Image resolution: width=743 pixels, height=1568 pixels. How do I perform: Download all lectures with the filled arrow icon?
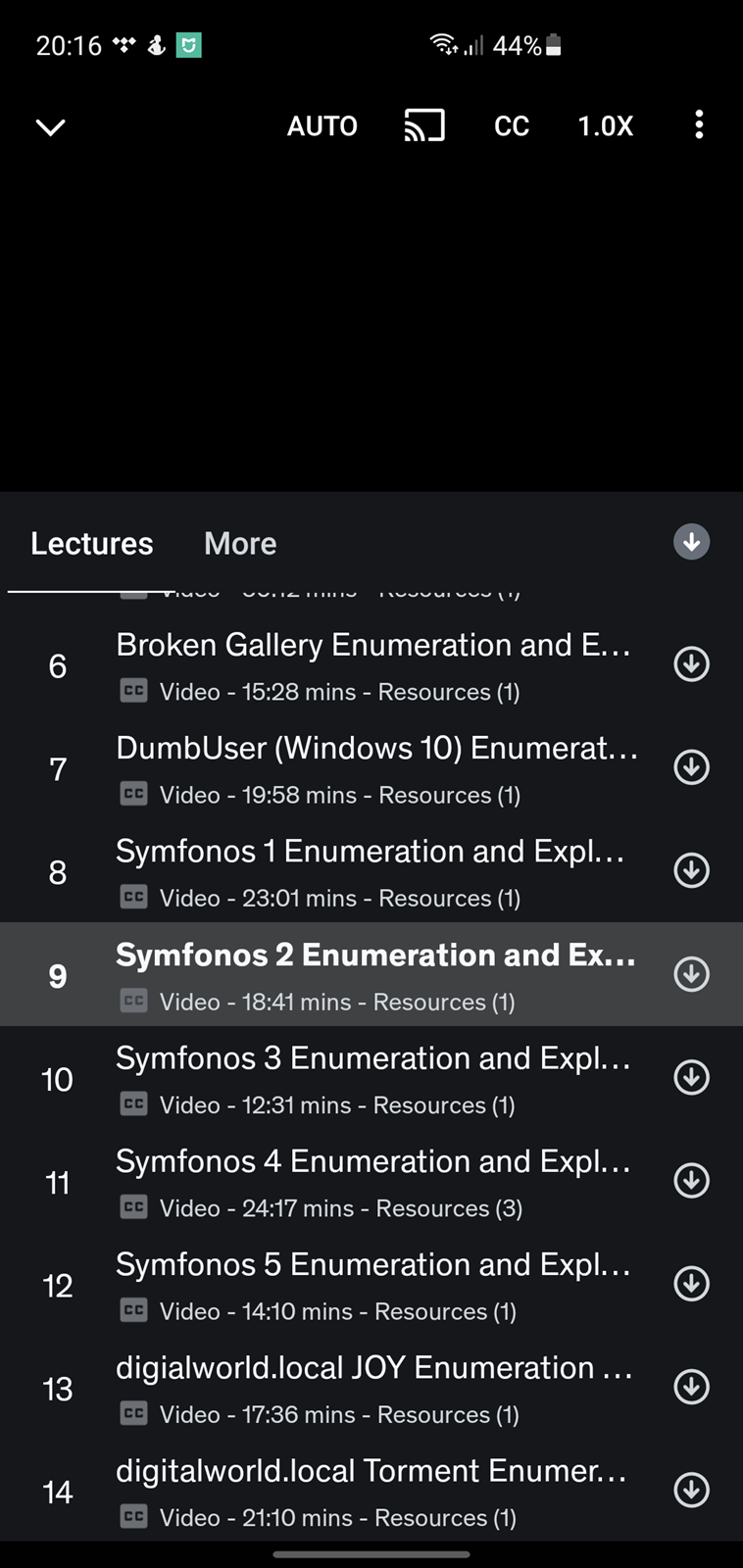coord(691,542)
